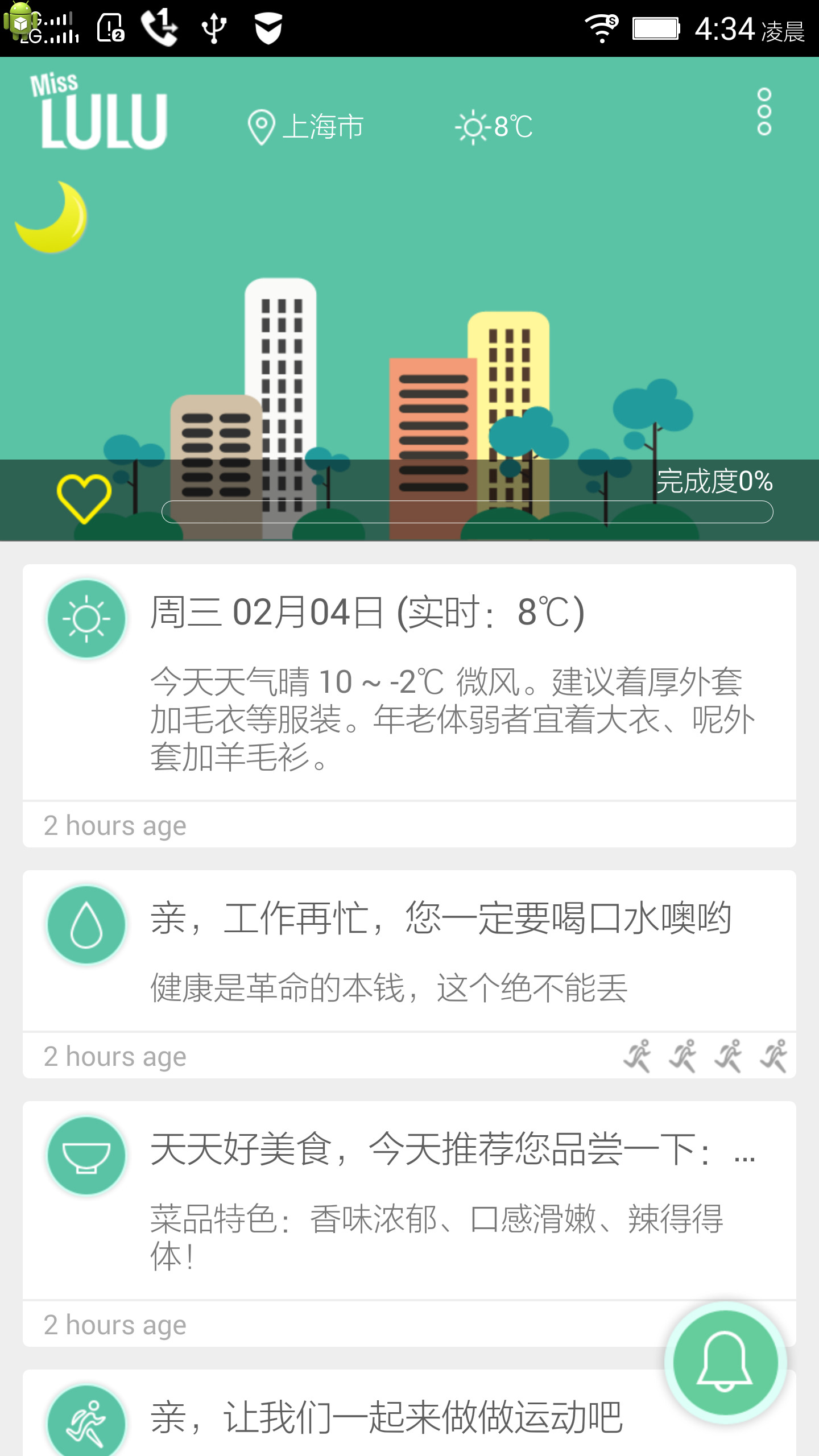Tap the food bowl icon on the meal card
819x1456 pixels.
(86, 1156)
